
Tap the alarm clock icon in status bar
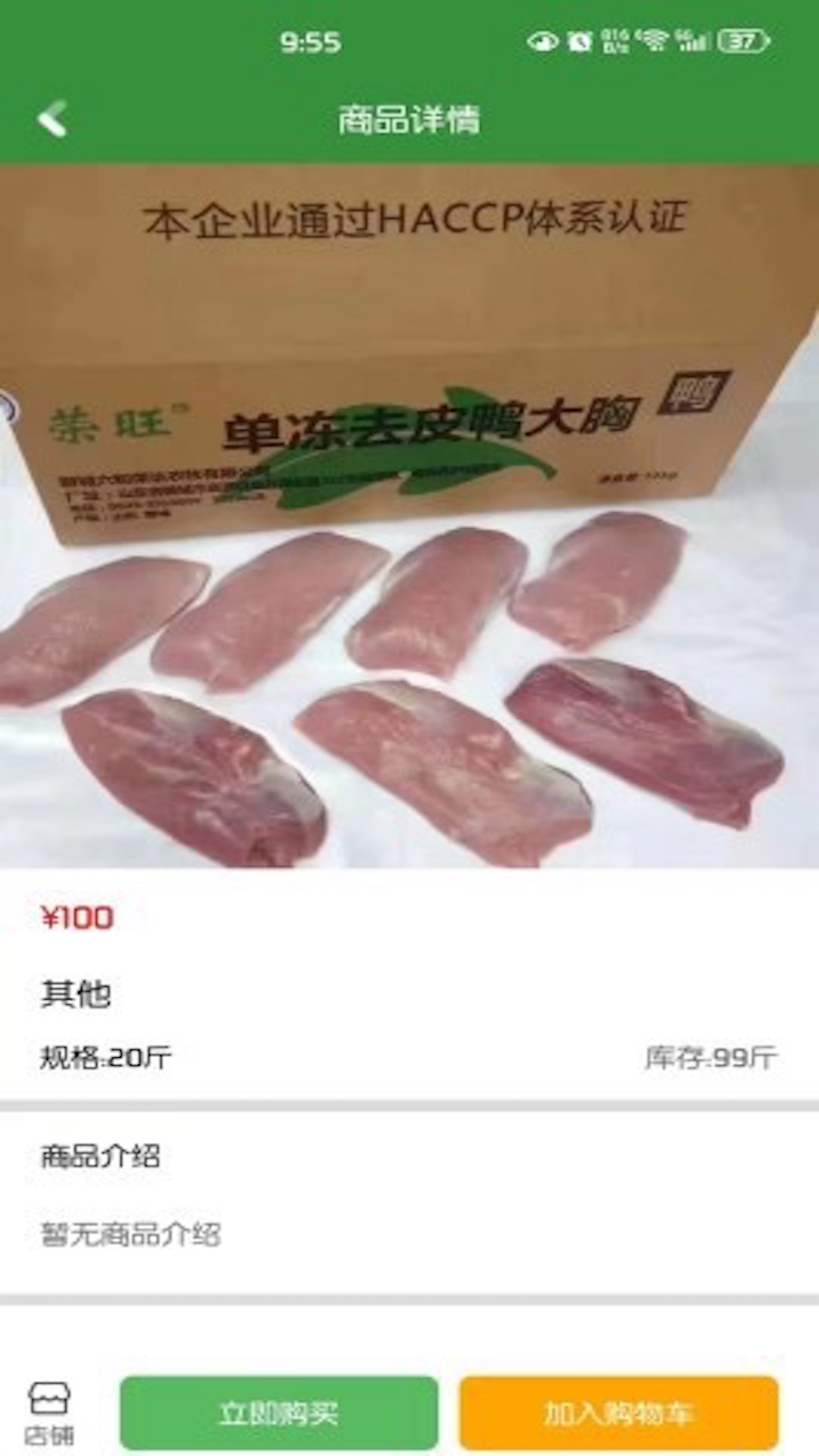pos(578,42)
